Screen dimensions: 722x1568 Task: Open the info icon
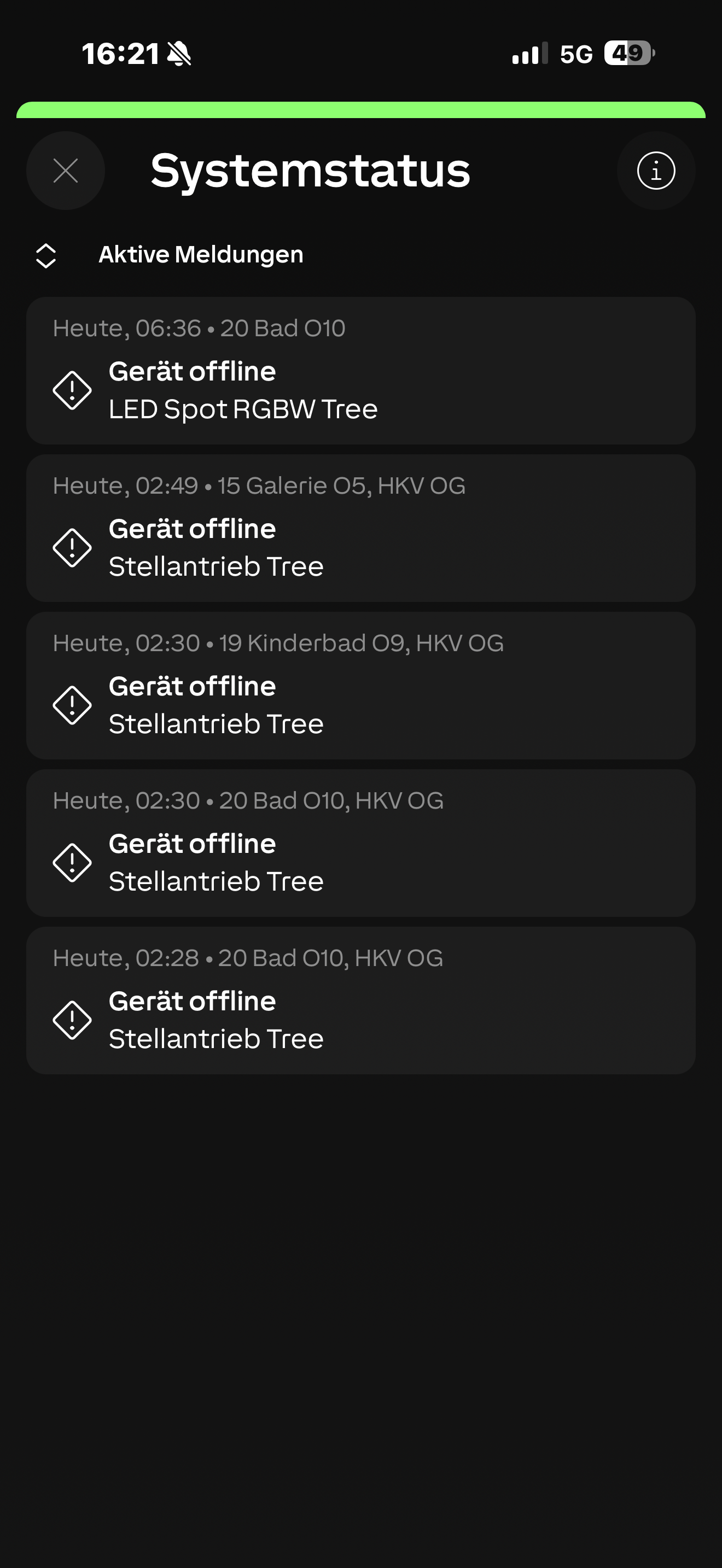pos(656,171)
